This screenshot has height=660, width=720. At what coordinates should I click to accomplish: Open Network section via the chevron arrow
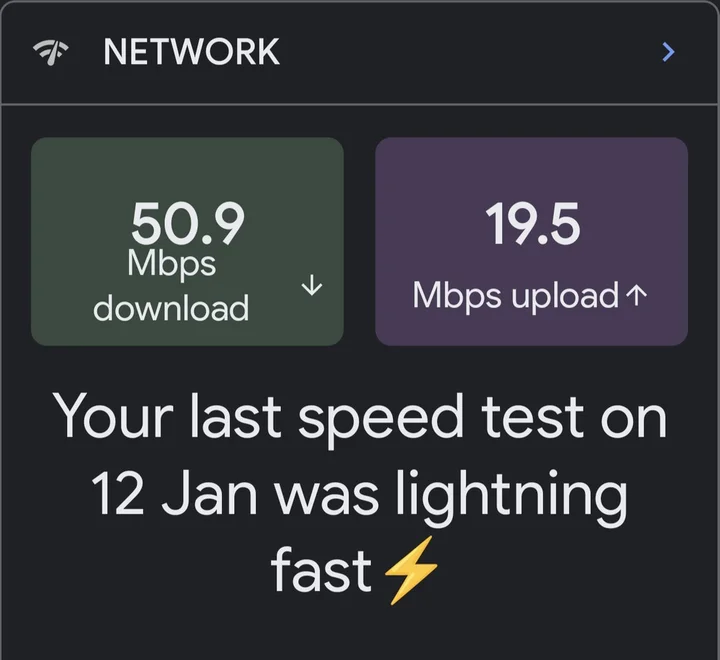tap(668, 52)
